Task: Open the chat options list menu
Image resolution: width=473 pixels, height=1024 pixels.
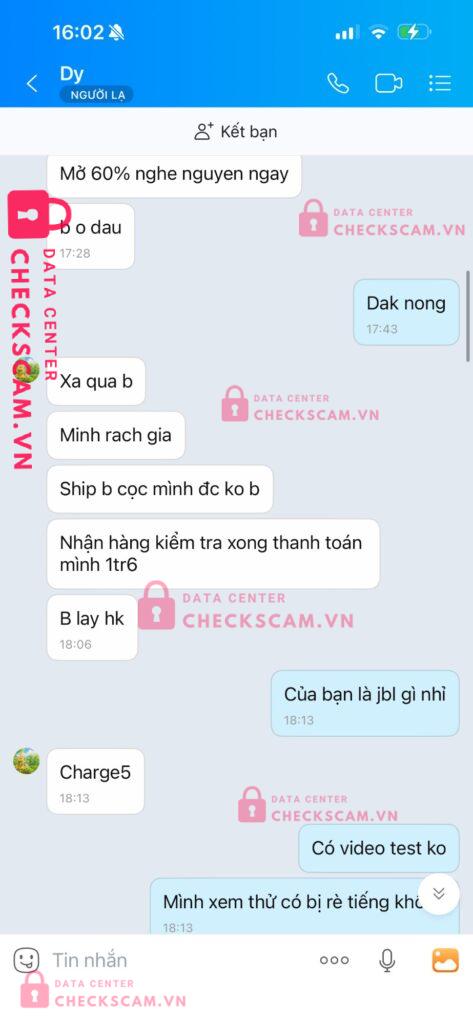Action: click(440, 83)
